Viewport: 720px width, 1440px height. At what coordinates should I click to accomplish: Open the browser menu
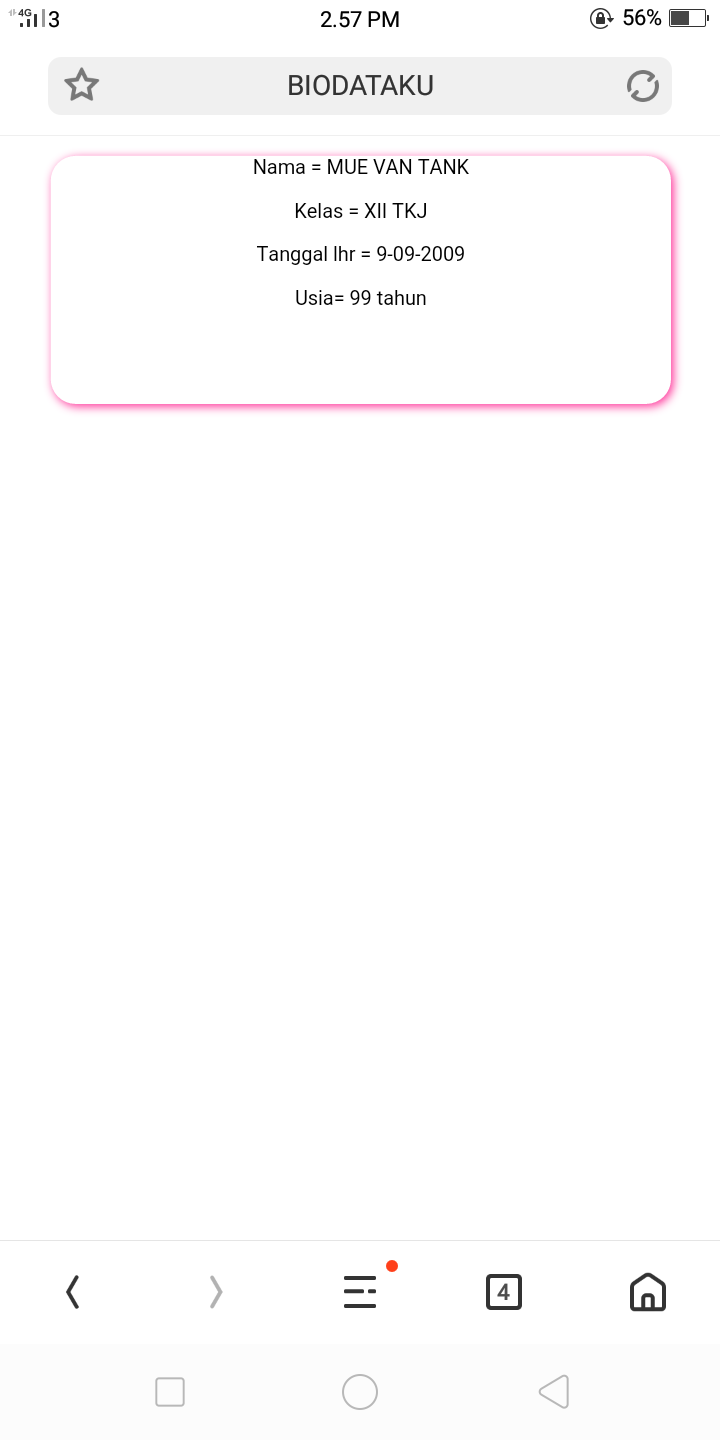[360, 1292]
